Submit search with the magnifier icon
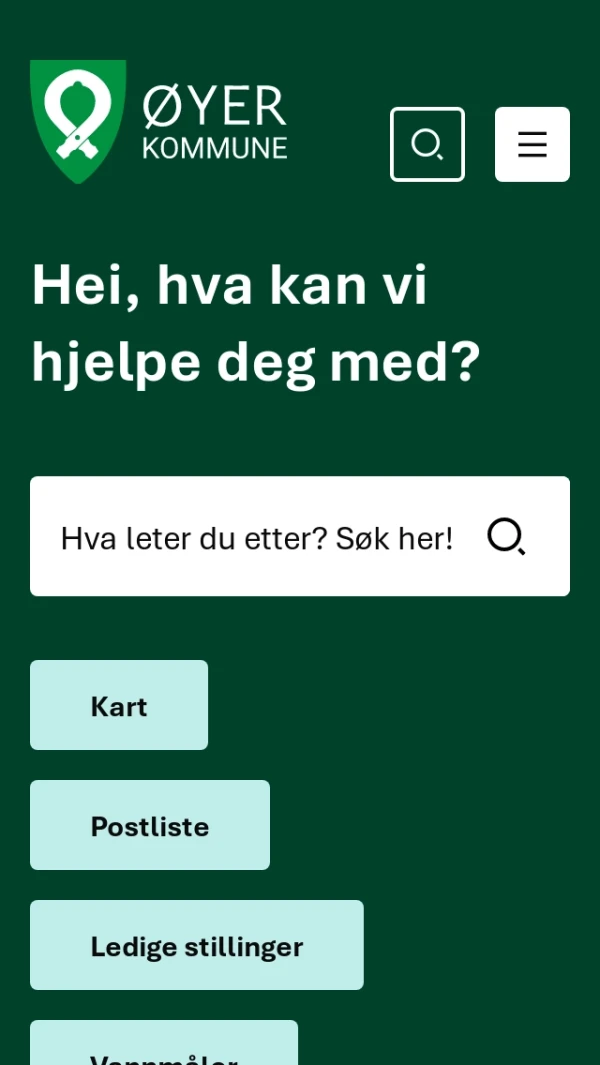Image resolution: width=600 pixels, height=1065 pixels. (x=506, y=537)
